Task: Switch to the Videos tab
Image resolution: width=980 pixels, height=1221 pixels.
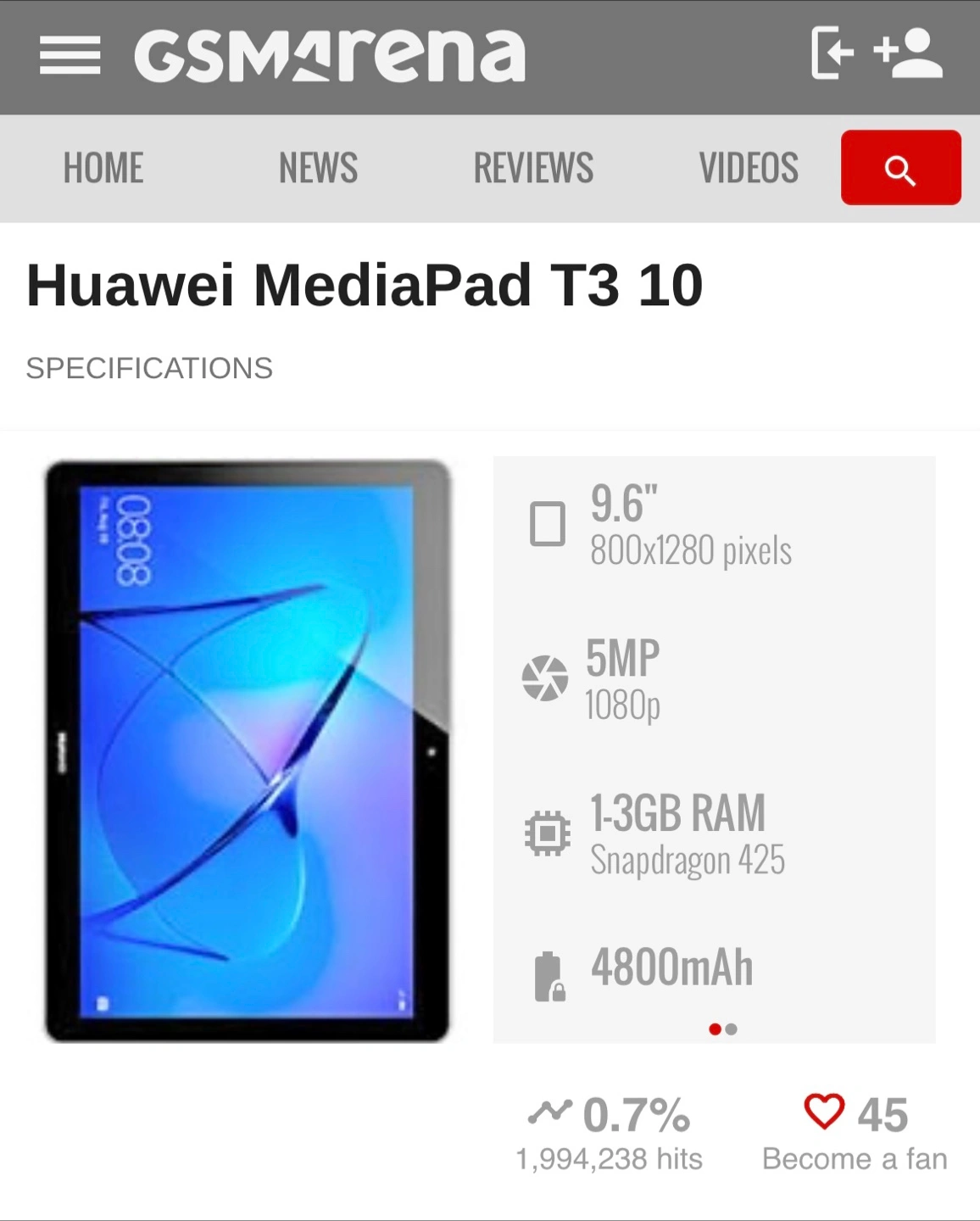Action: 749,168
